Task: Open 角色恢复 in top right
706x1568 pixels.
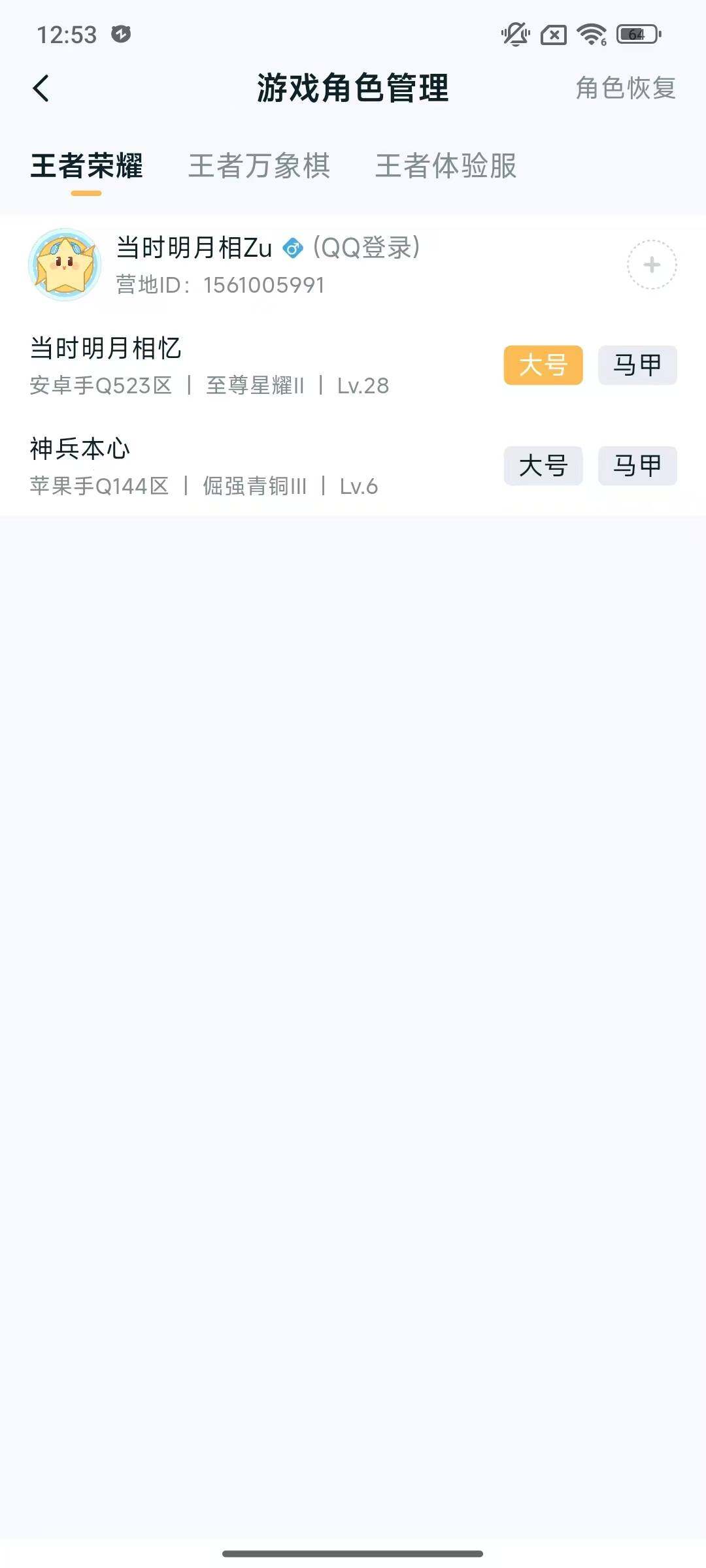Action: (x=625, y=89)
